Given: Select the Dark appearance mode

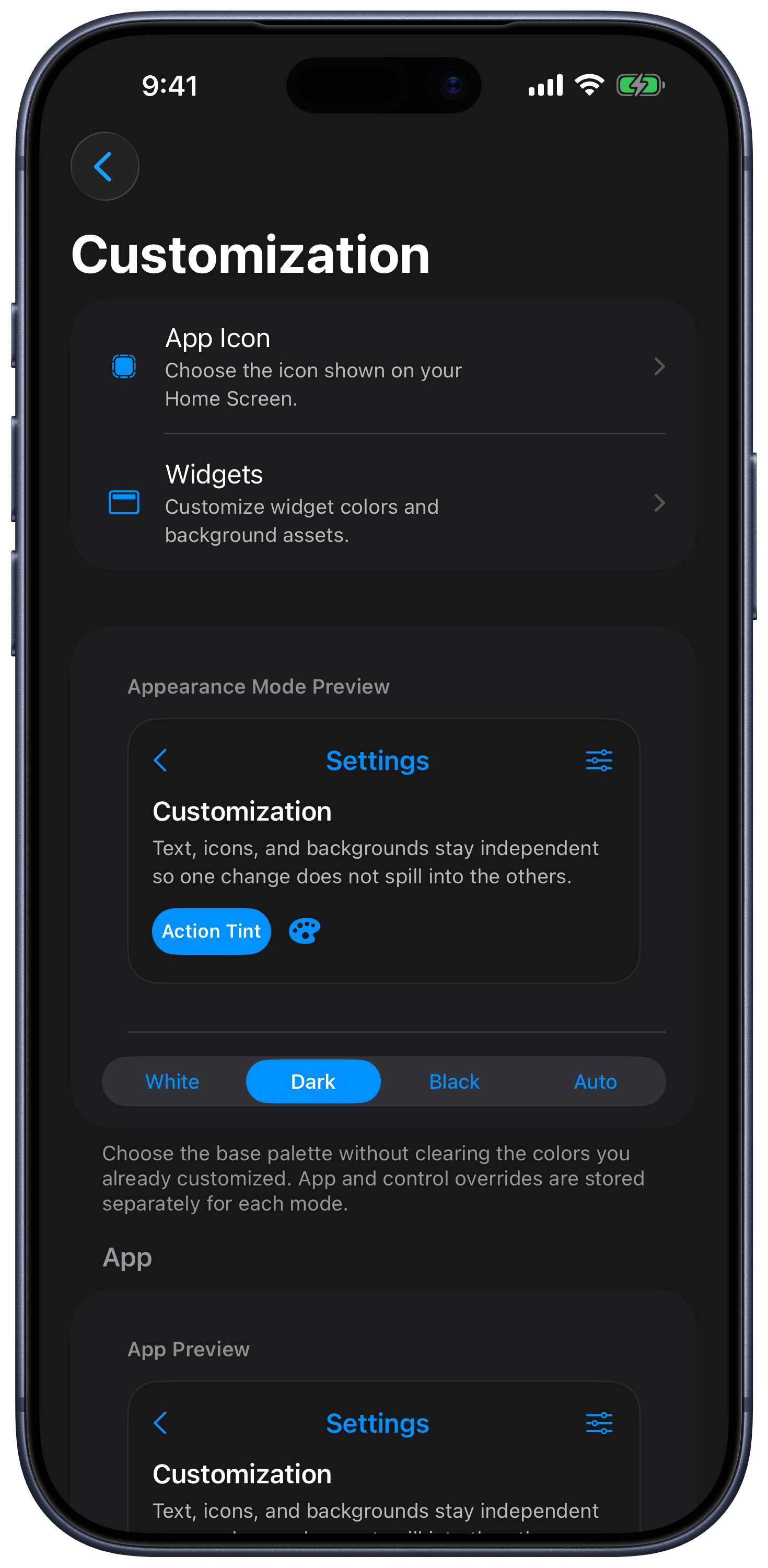Looking at the screenshot, I should 313,1081.
